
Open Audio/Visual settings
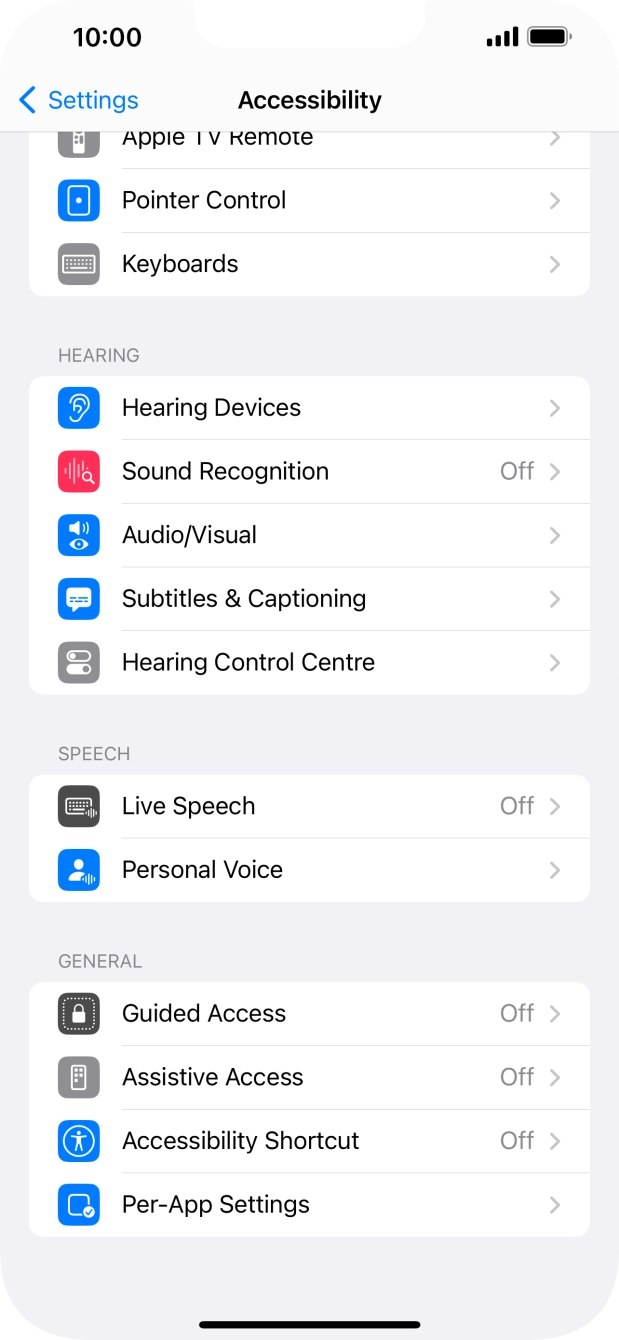click(x=309, y=535)
